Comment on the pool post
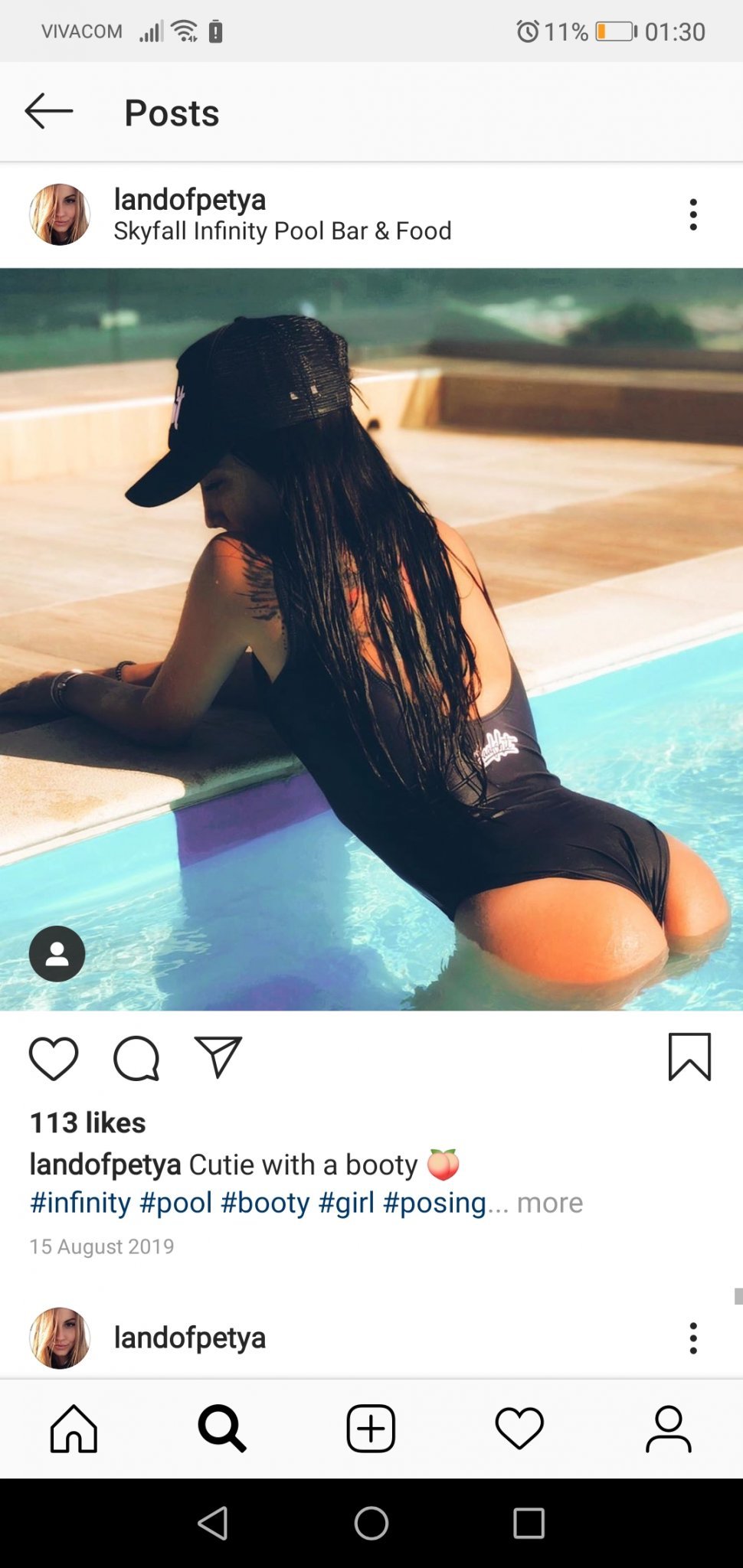The image size is (743, 1568). [136, 1059]
